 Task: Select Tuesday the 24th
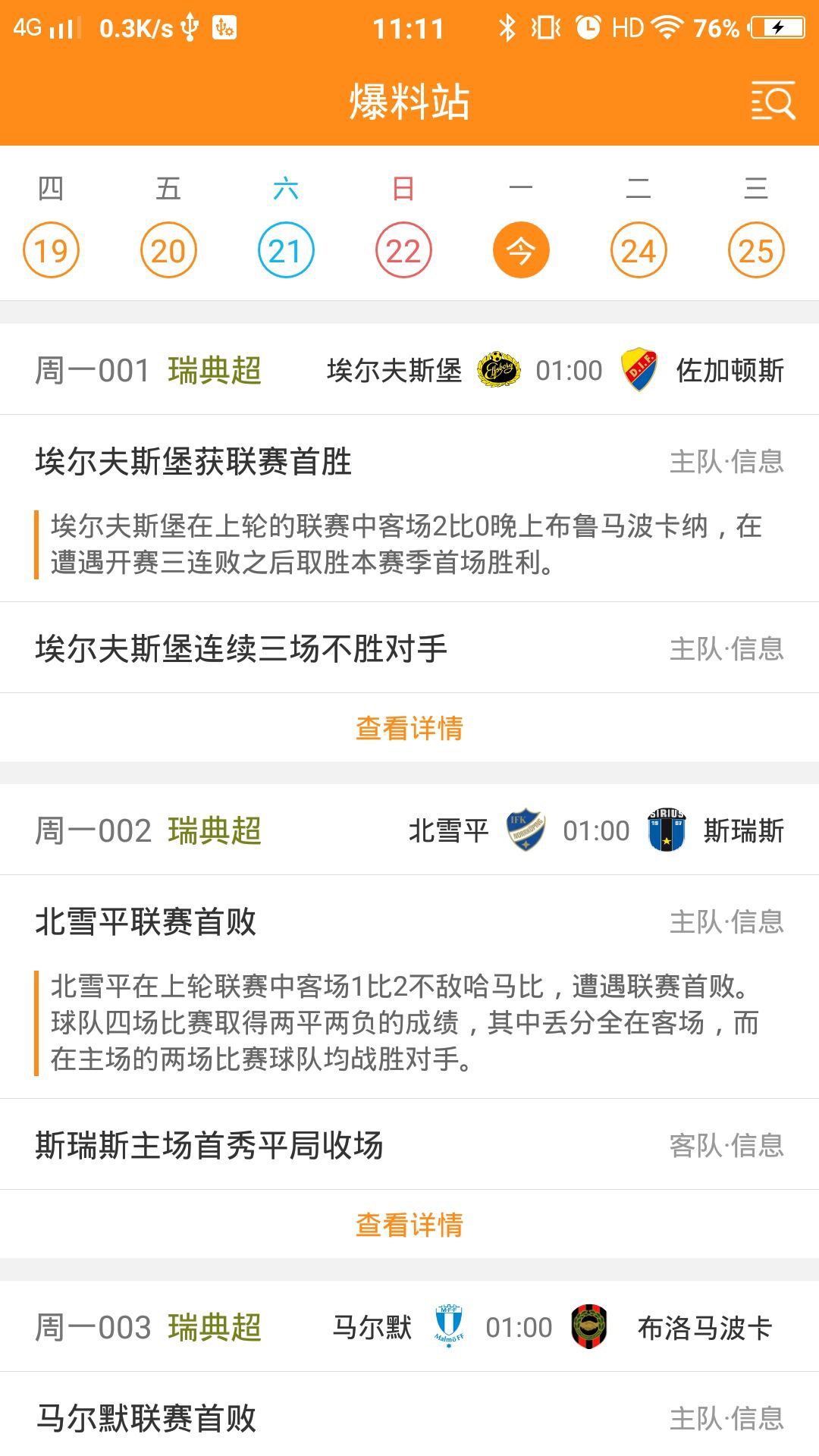click(x=639, y=249)
